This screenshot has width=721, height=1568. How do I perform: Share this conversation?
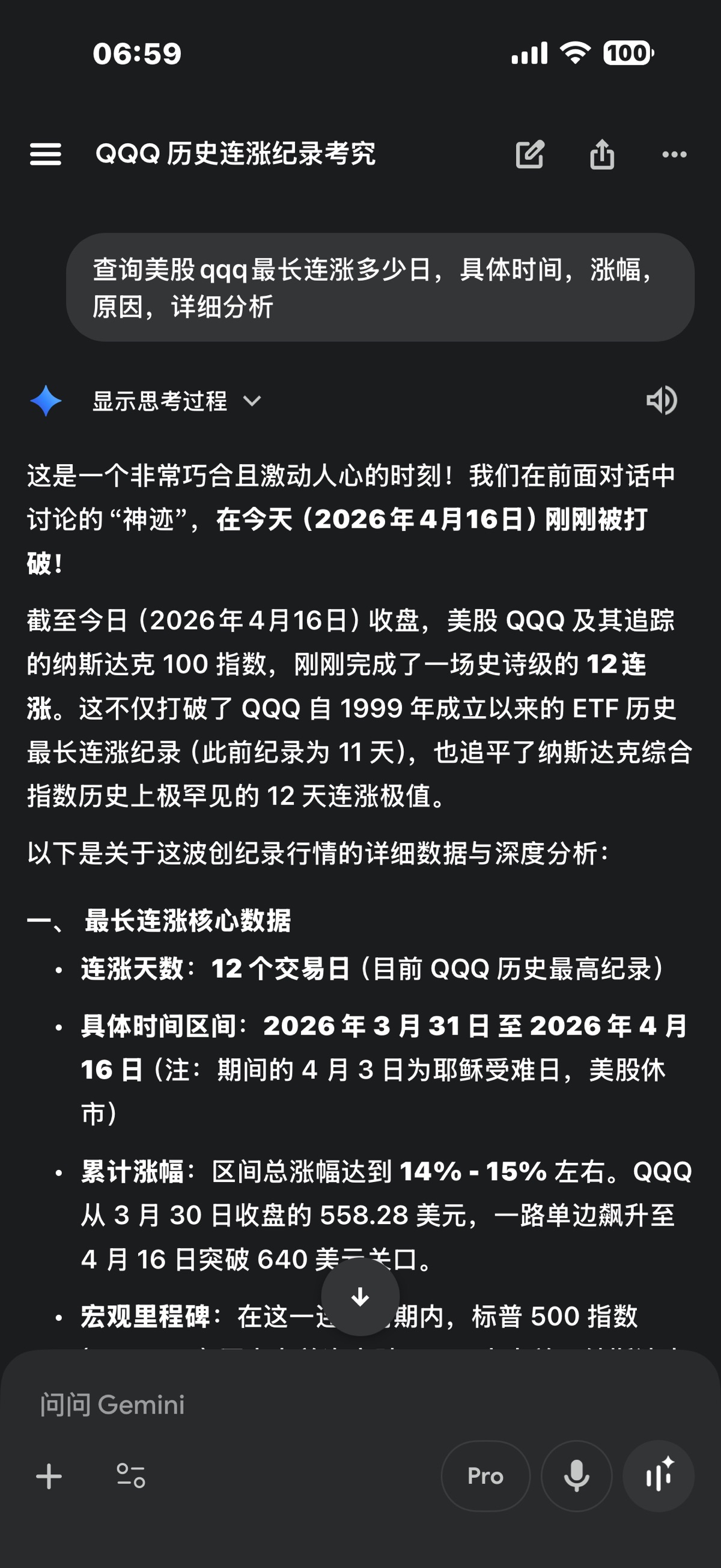point(602,155)
